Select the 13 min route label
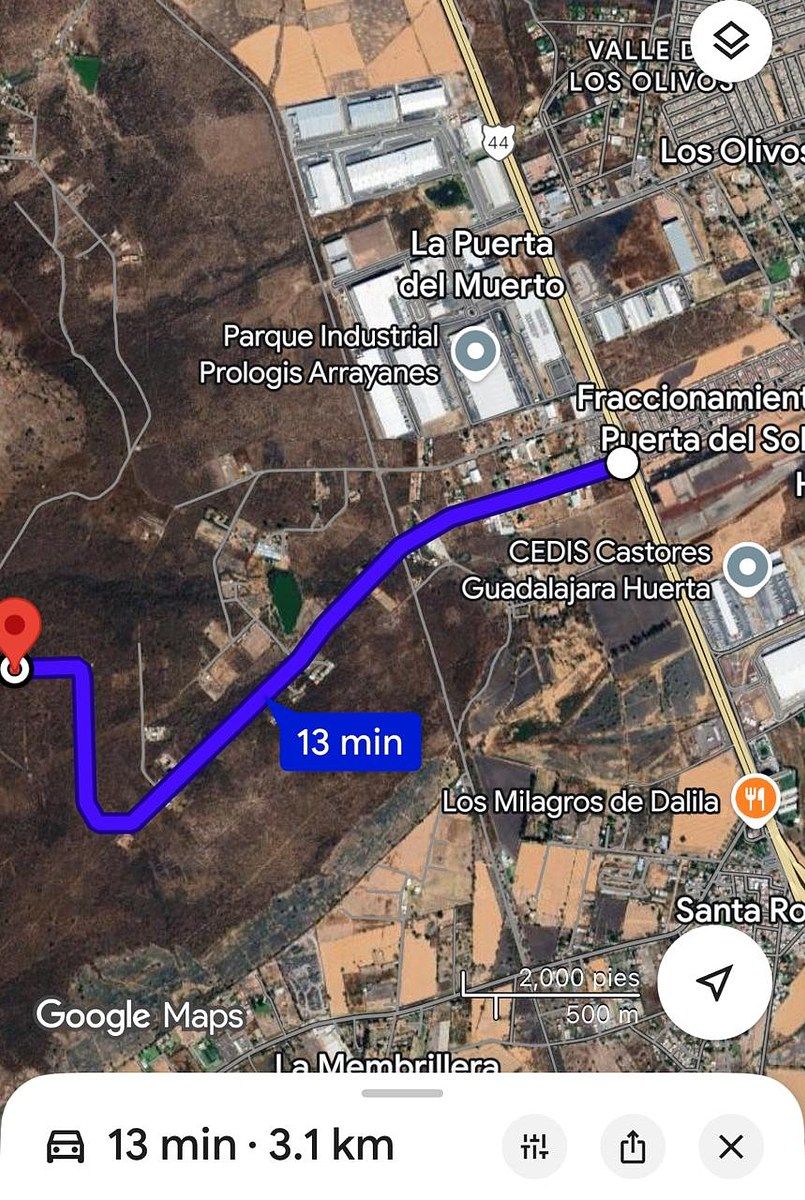805x1200 pixels. (x=349, y=742)
